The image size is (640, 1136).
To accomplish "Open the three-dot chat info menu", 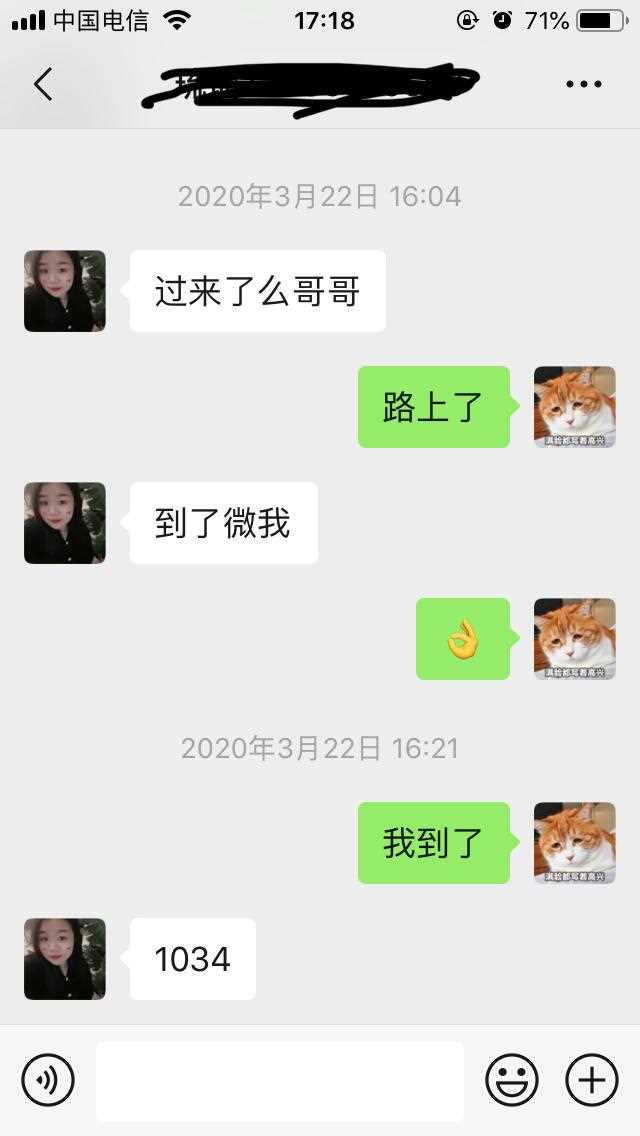I will pos(583,84).
